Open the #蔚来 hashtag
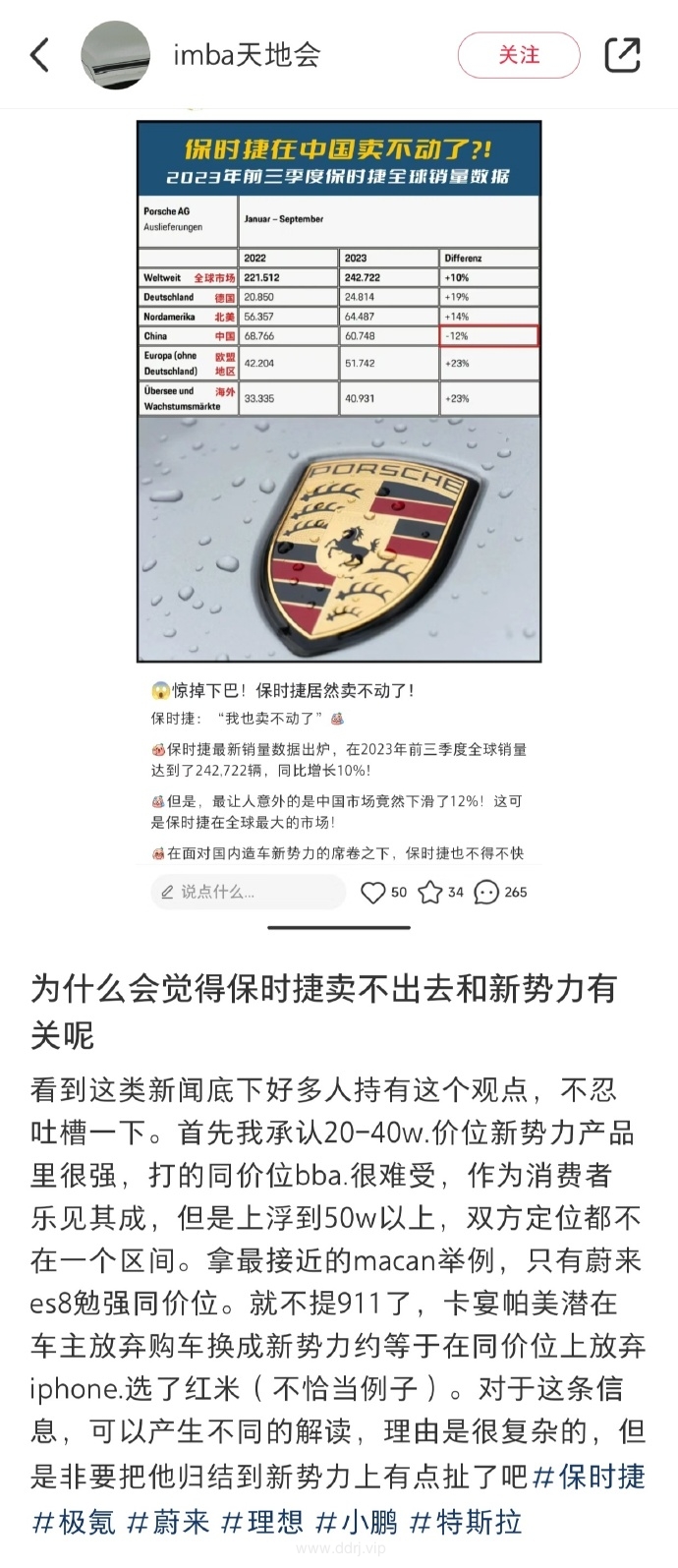Screen dimensions: 678x1568 168,1523
